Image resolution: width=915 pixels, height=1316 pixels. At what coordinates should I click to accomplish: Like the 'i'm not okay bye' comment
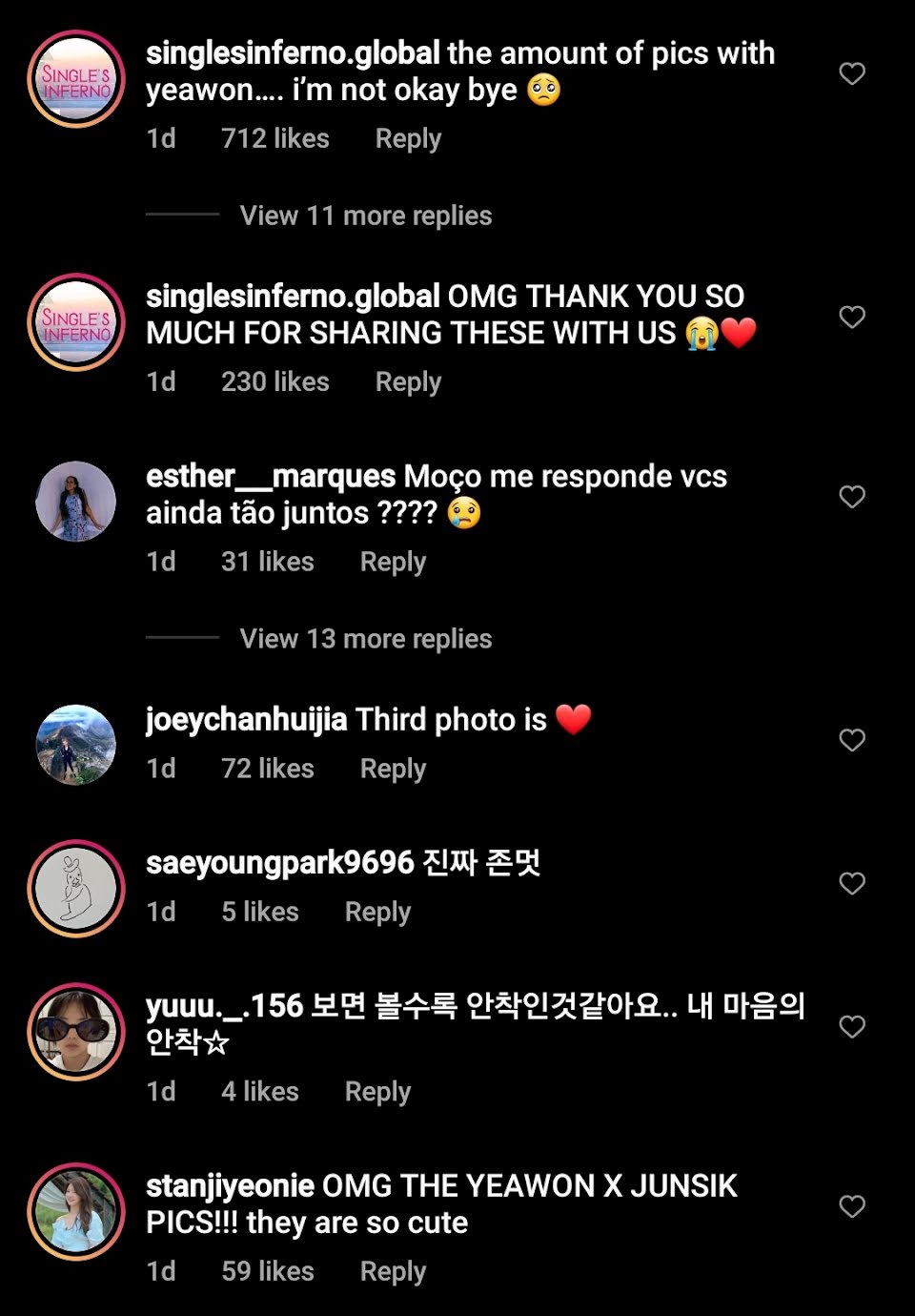pos(851,73)
